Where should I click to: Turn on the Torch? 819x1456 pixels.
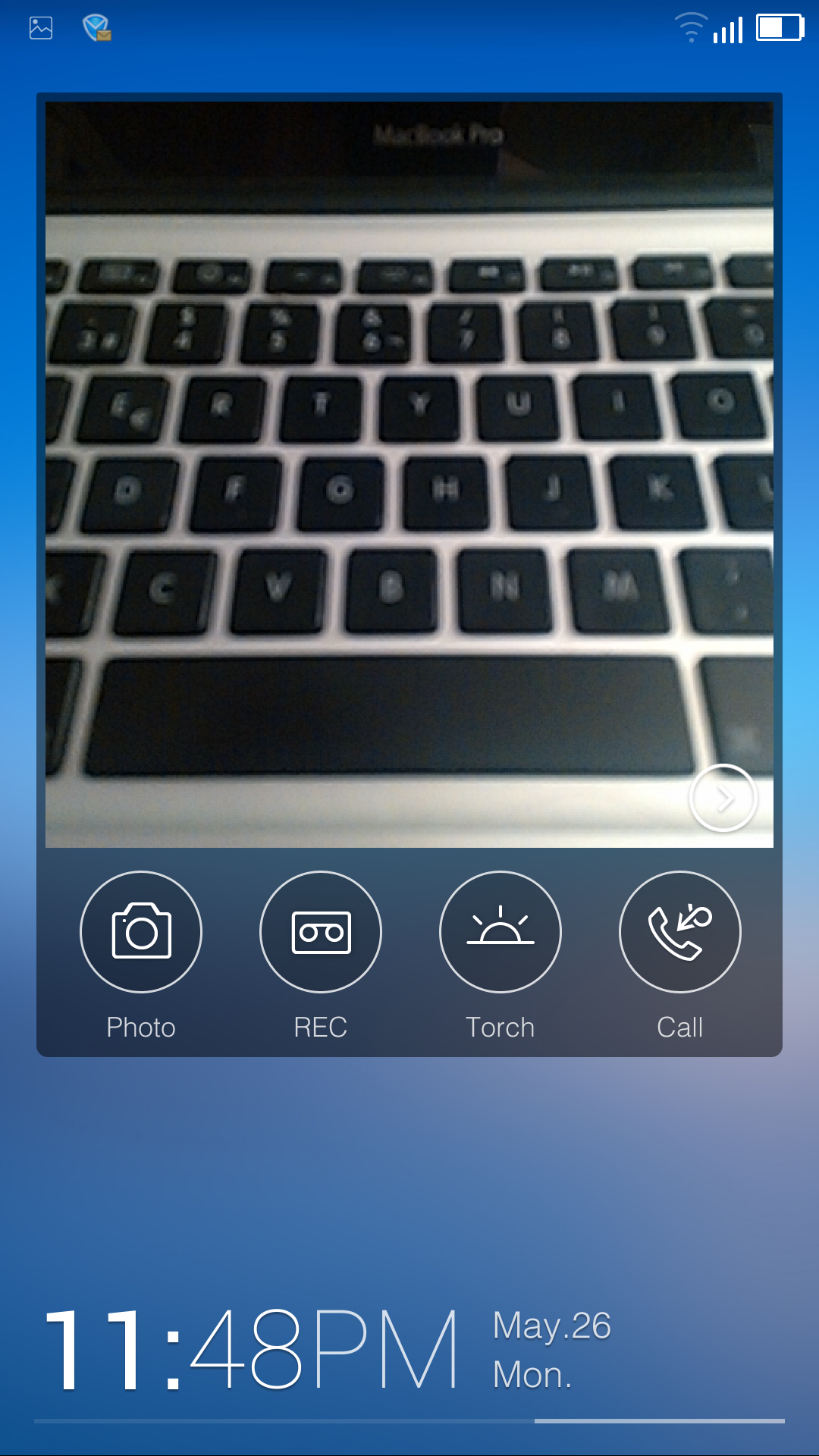point(500,932)
